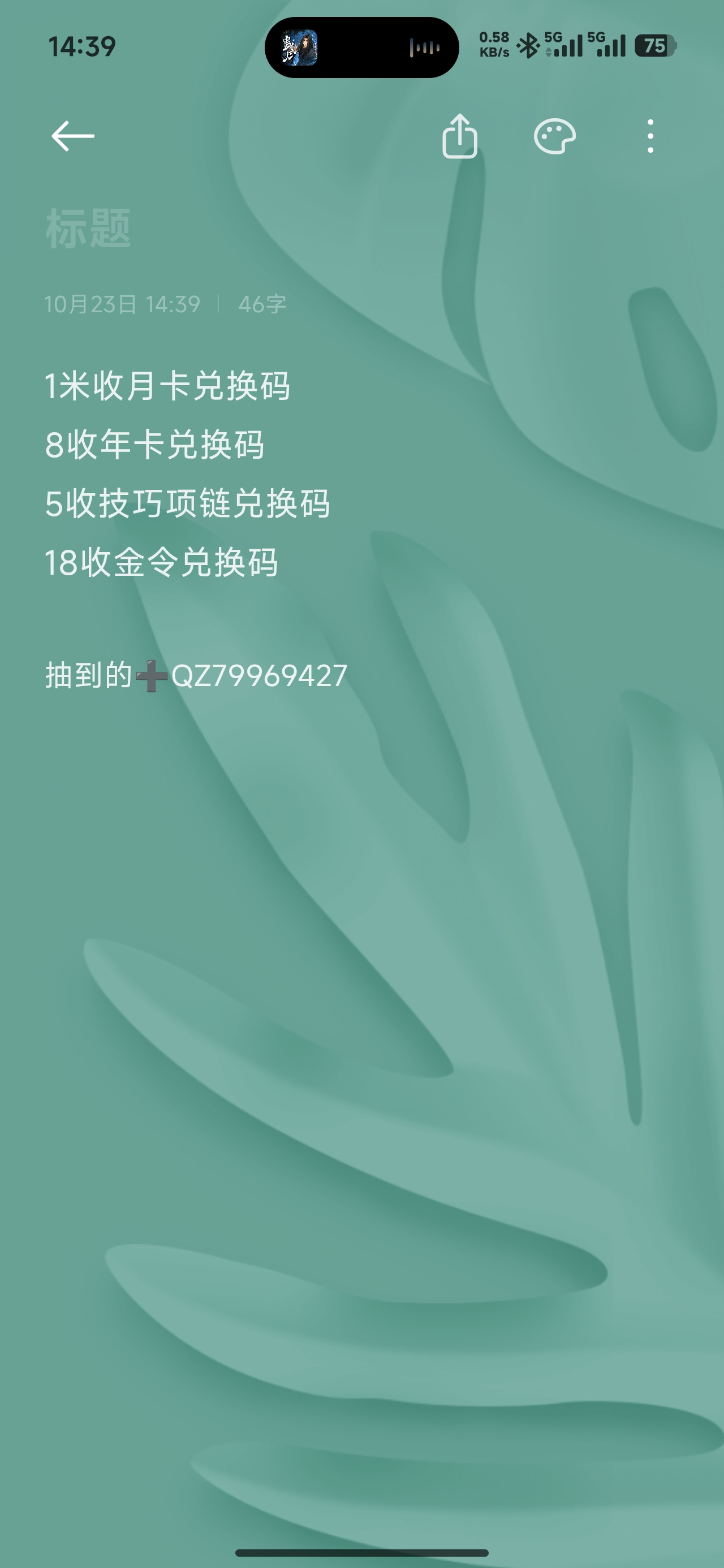The width and height of the screenshot is (724, 1568).
Task: Open the dynamic island audio capsule
Action: click(x=361, y=48)
